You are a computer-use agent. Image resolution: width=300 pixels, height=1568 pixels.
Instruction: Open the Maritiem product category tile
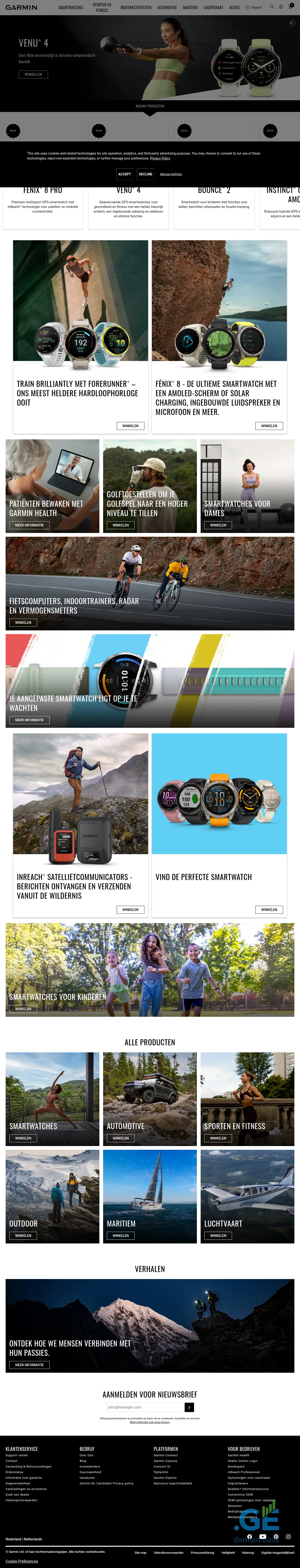[121, 1236]
